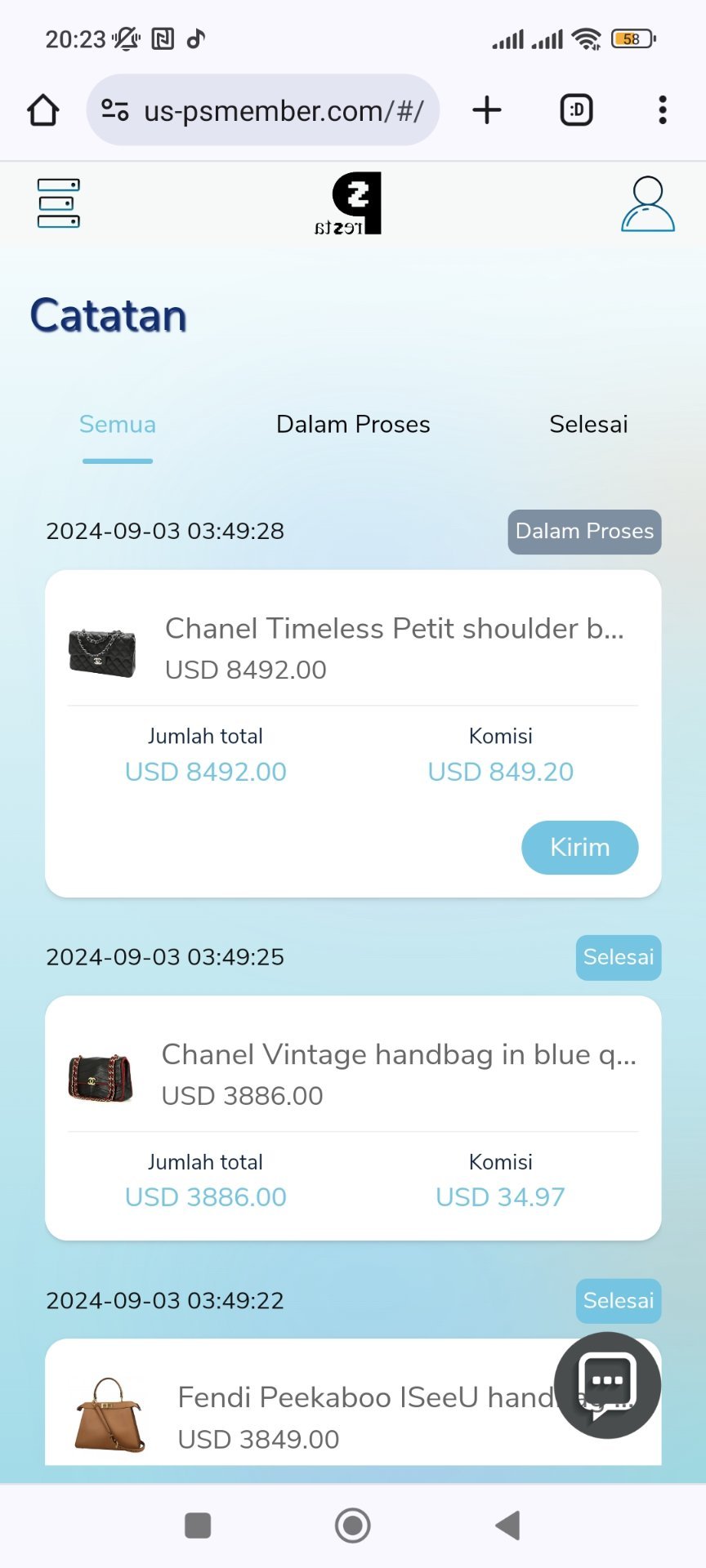Open the browser overflow menu
This screenshot has width=706, height=1568.
point(663,110)
